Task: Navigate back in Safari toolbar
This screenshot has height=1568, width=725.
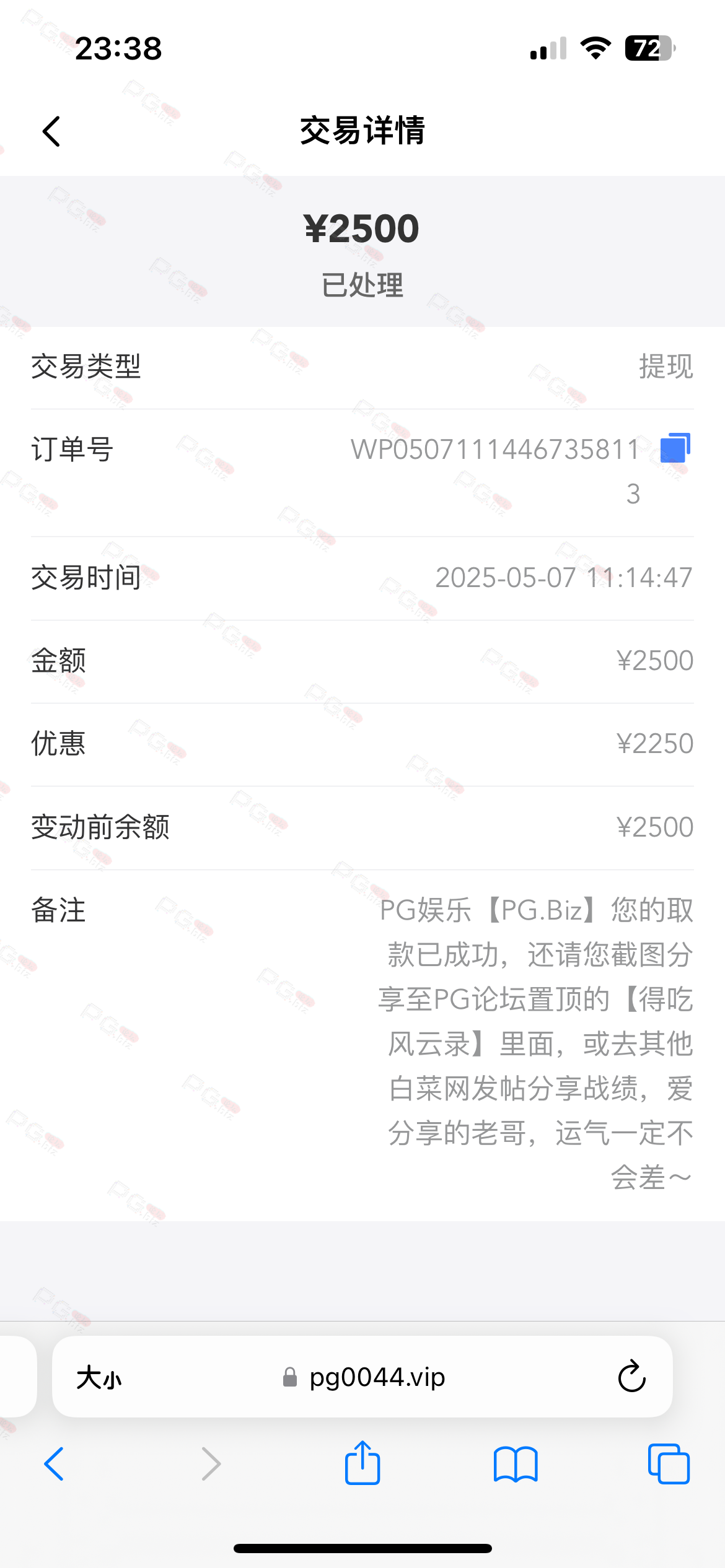Action: point(55,1464)
